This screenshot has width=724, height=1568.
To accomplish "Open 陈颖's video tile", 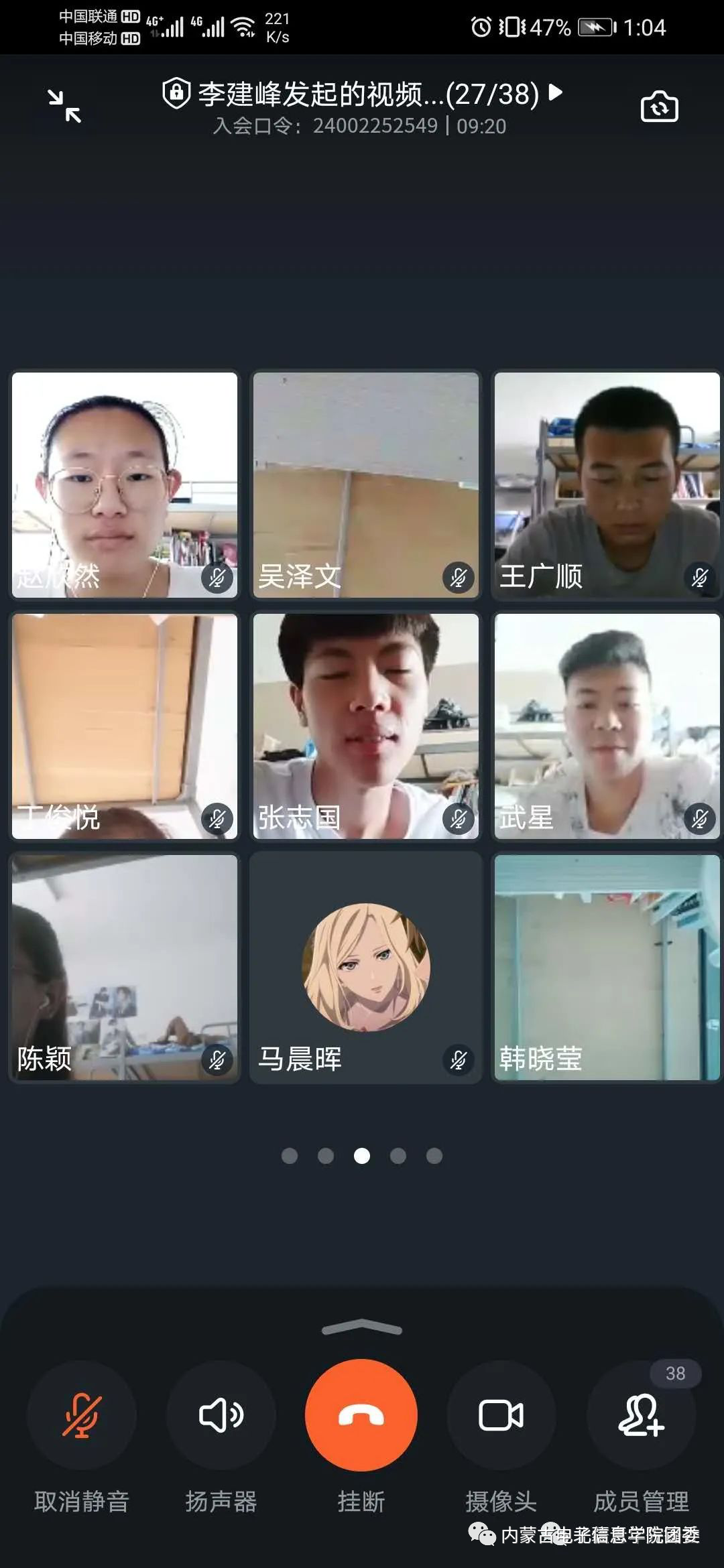I will [125, 967].
